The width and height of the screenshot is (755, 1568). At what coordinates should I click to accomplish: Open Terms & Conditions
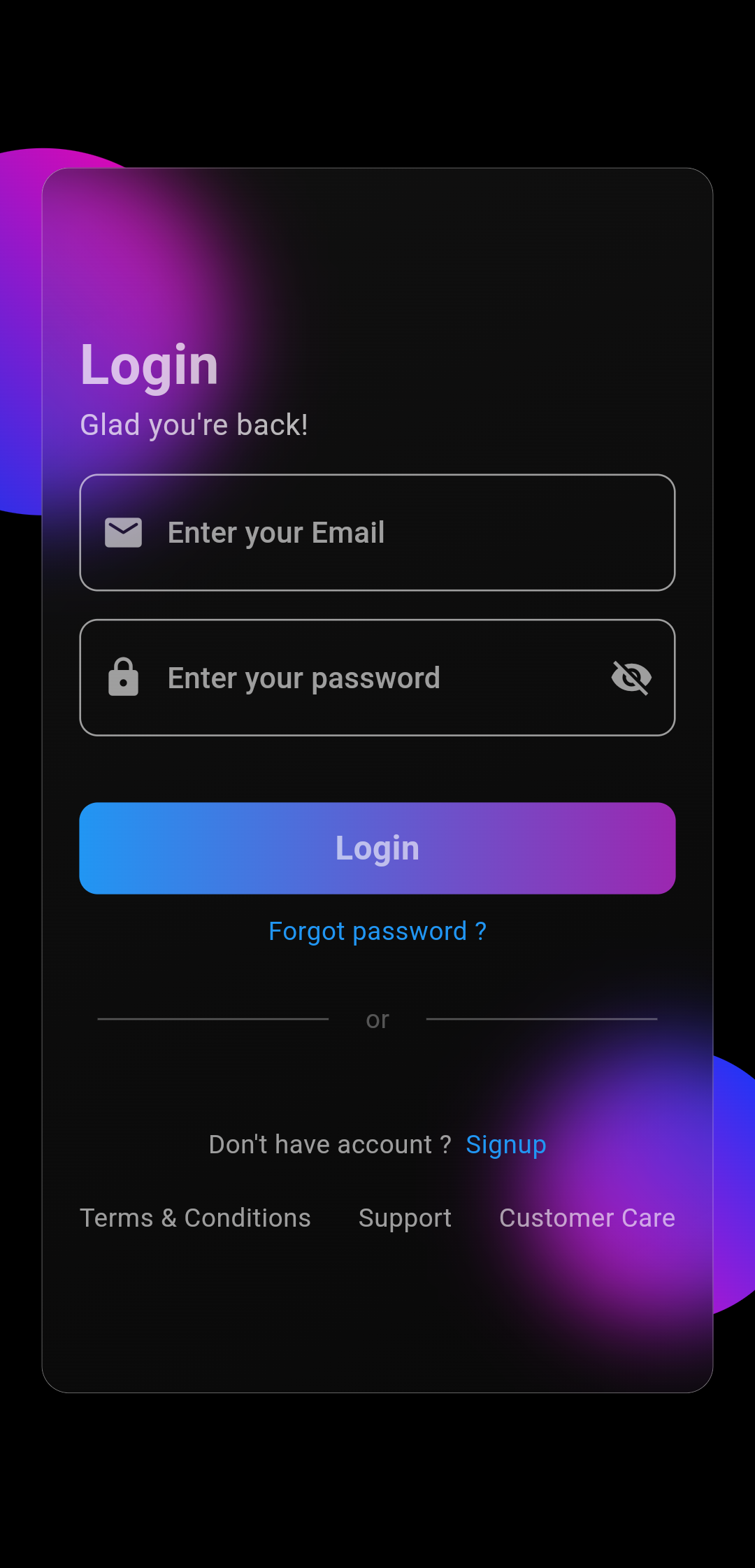[x=196, y=1218]
